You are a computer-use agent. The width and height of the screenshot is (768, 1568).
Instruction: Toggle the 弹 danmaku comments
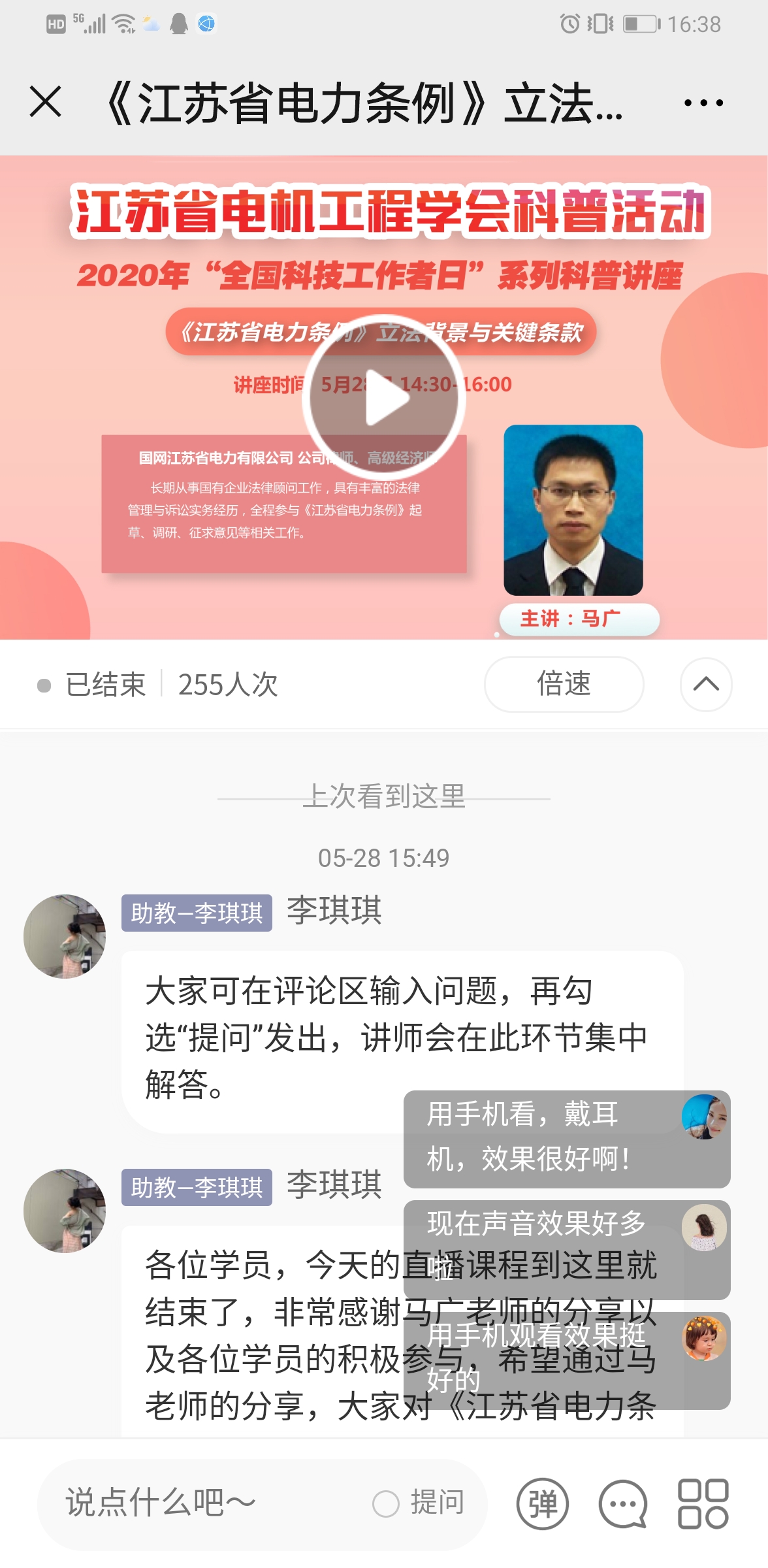coord(542,1503)
